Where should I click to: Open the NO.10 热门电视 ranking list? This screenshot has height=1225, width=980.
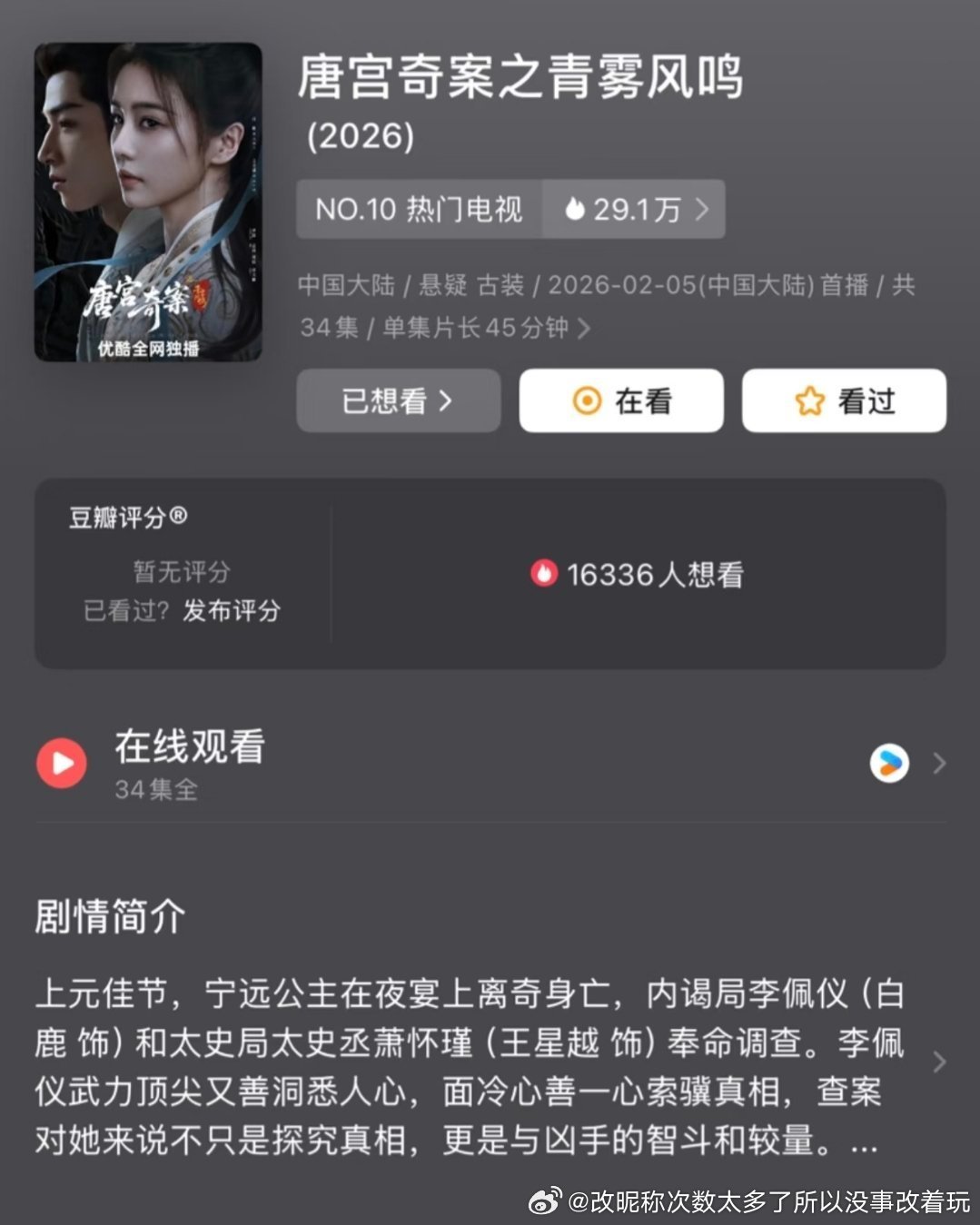[x=414, y=210]
